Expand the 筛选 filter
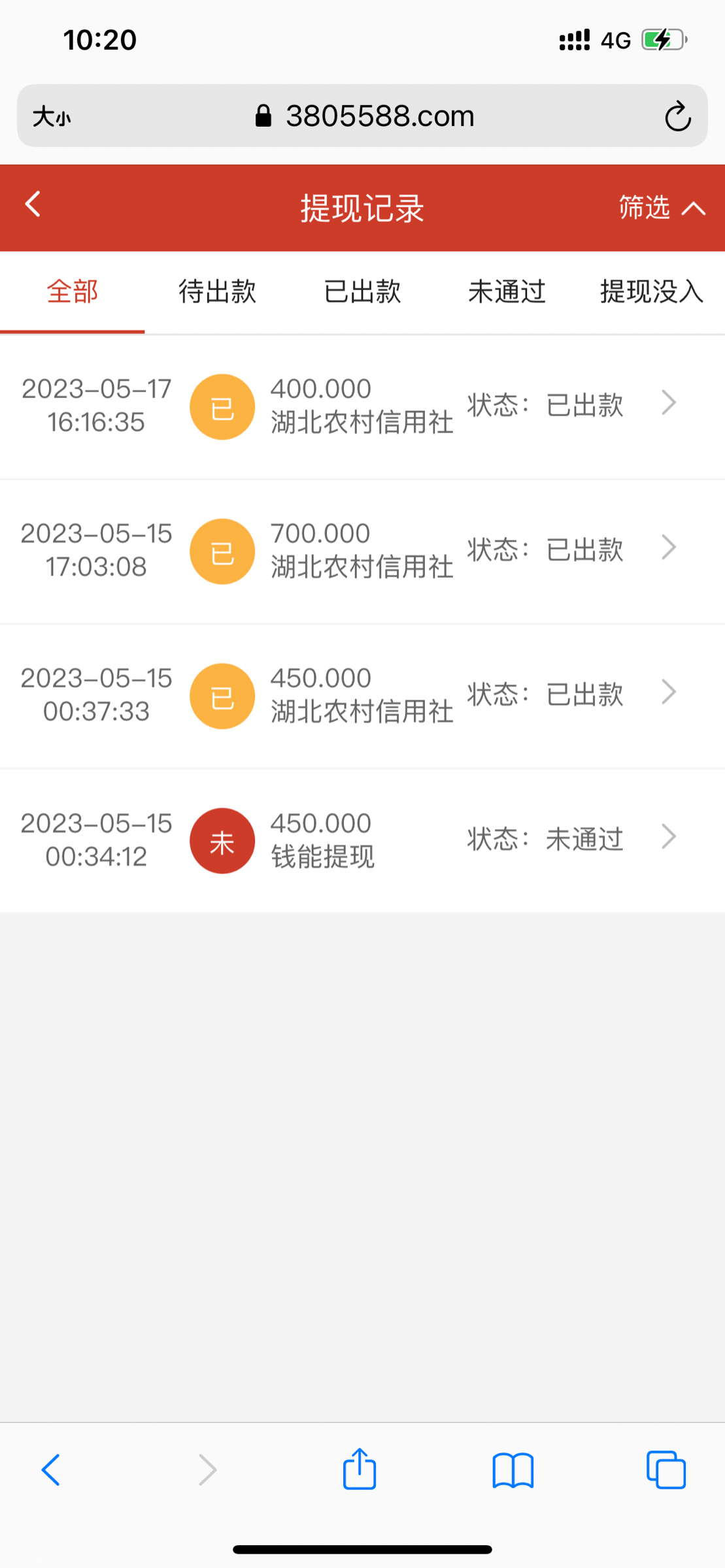Screen dimensions: 725x1568 662,208
